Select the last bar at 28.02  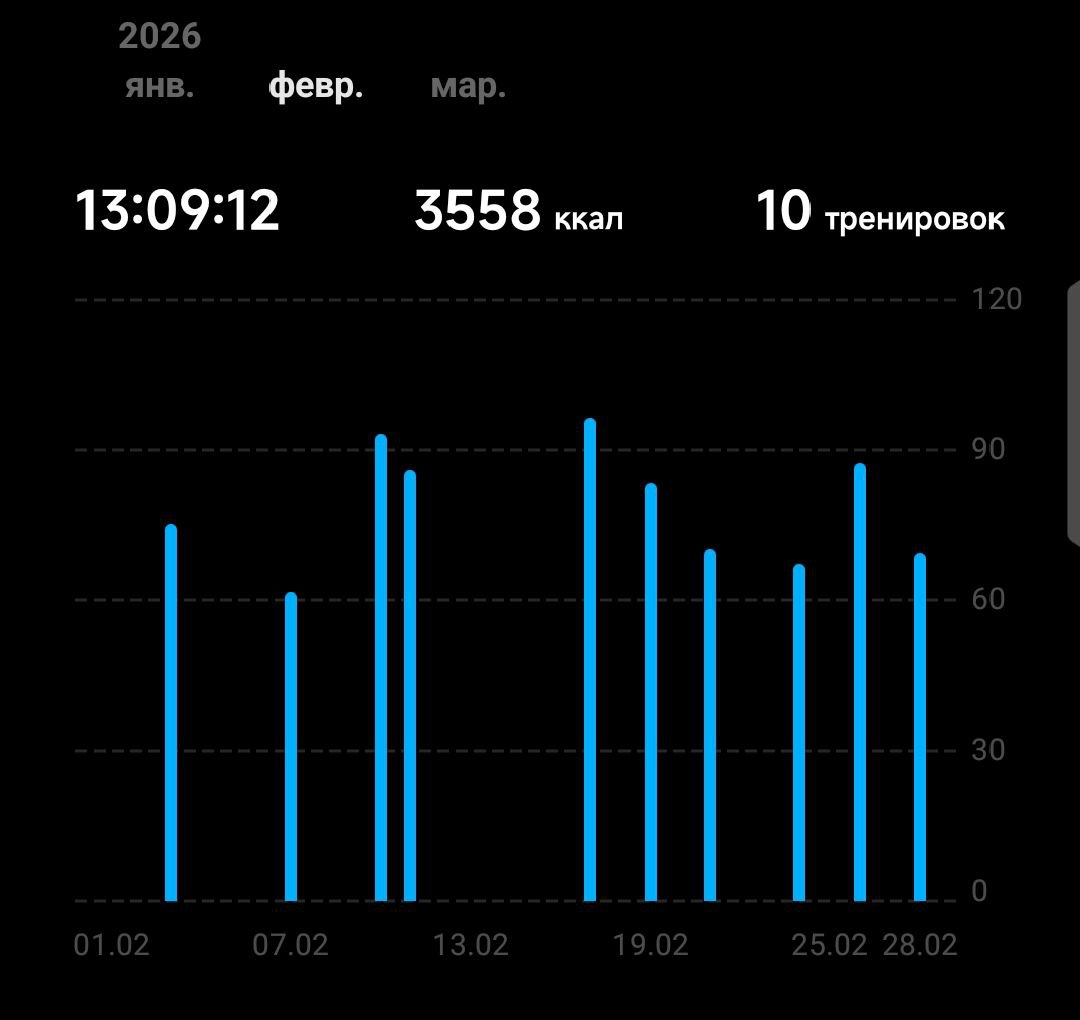pos(920,727)
